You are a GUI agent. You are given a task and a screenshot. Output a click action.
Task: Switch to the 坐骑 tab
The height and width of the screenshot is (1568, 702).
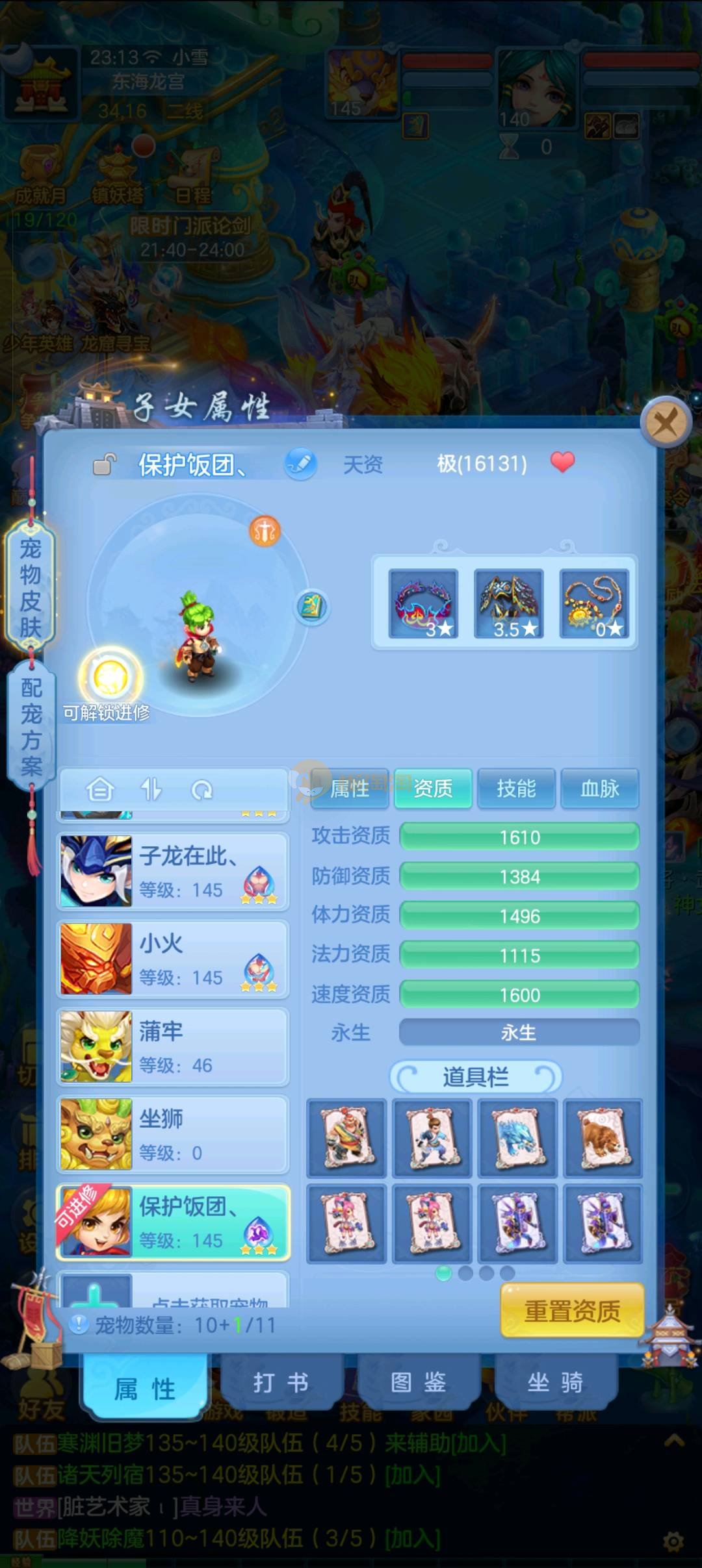tap(555, 1382)
